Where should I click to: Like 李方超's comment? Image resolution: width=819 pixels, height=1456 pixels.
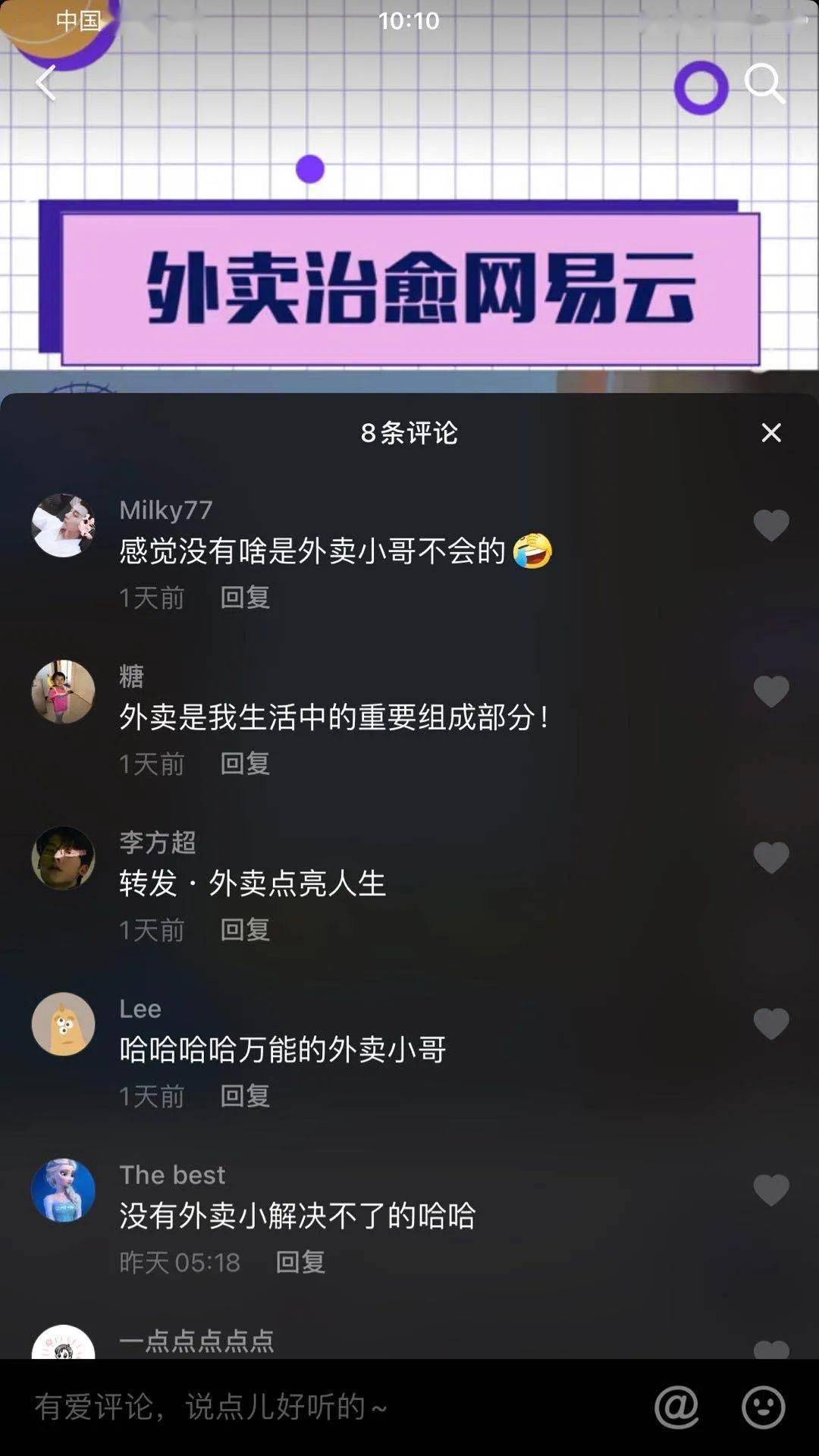point(770,858)
